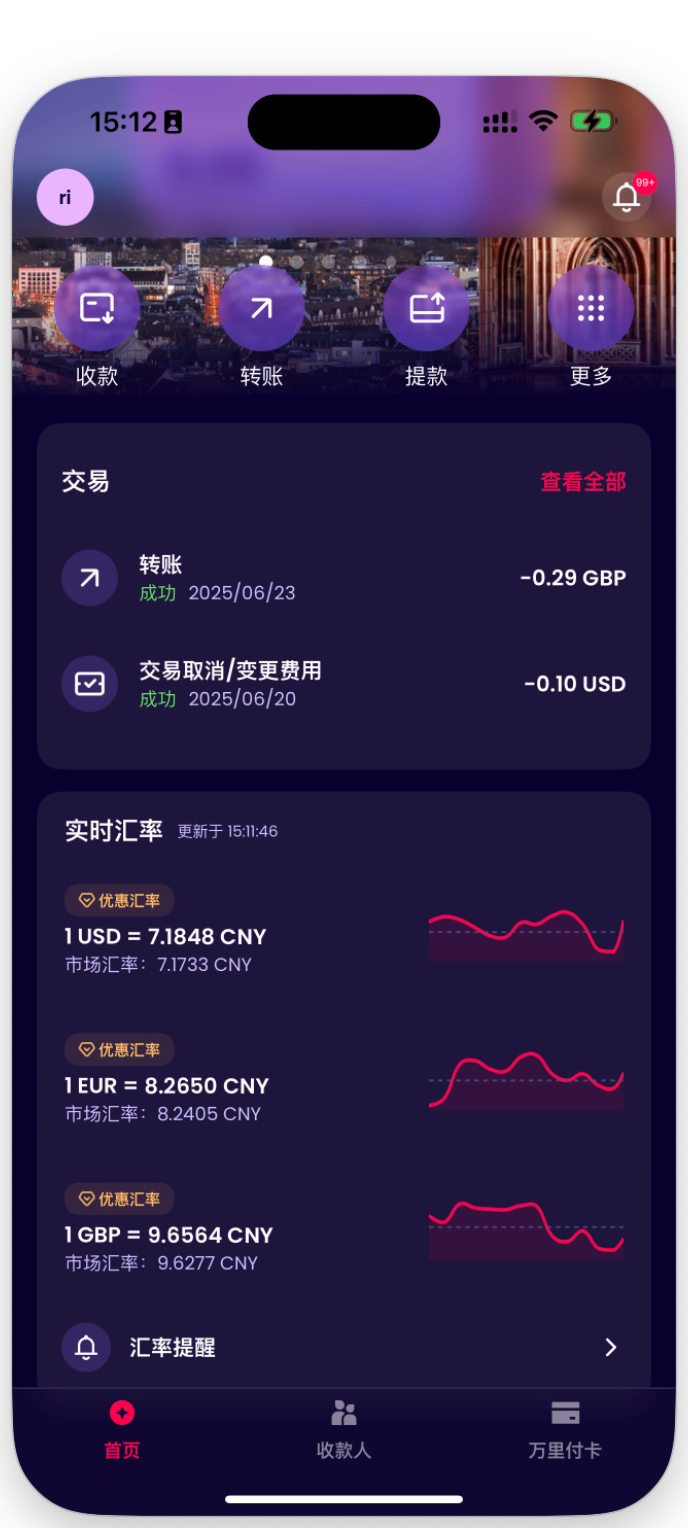The image size is (688, 1528).
Task: Open the USD to CNY rate row
Action: (343, 937)
